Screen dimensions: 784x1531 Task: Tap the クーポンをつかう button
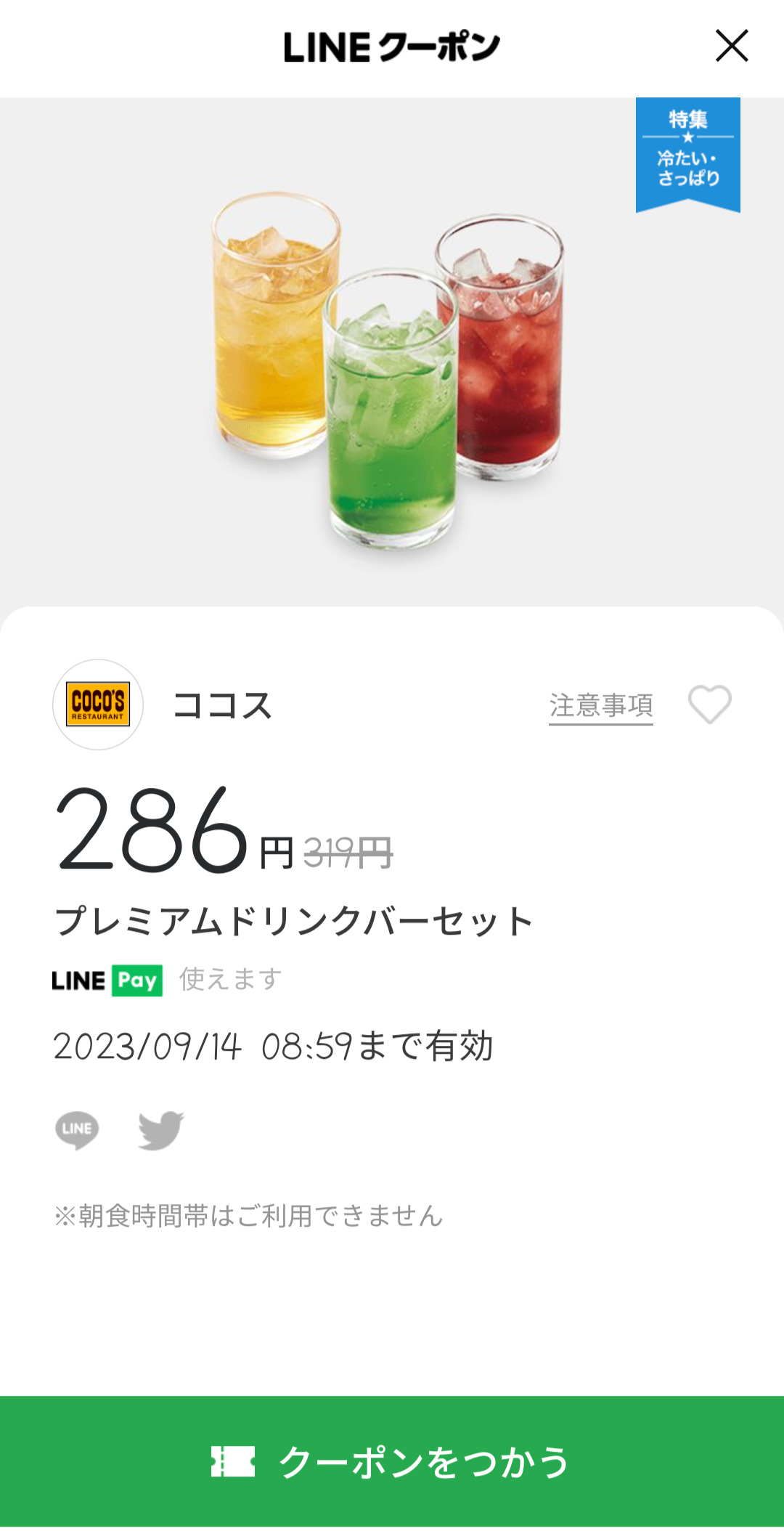392,1461
